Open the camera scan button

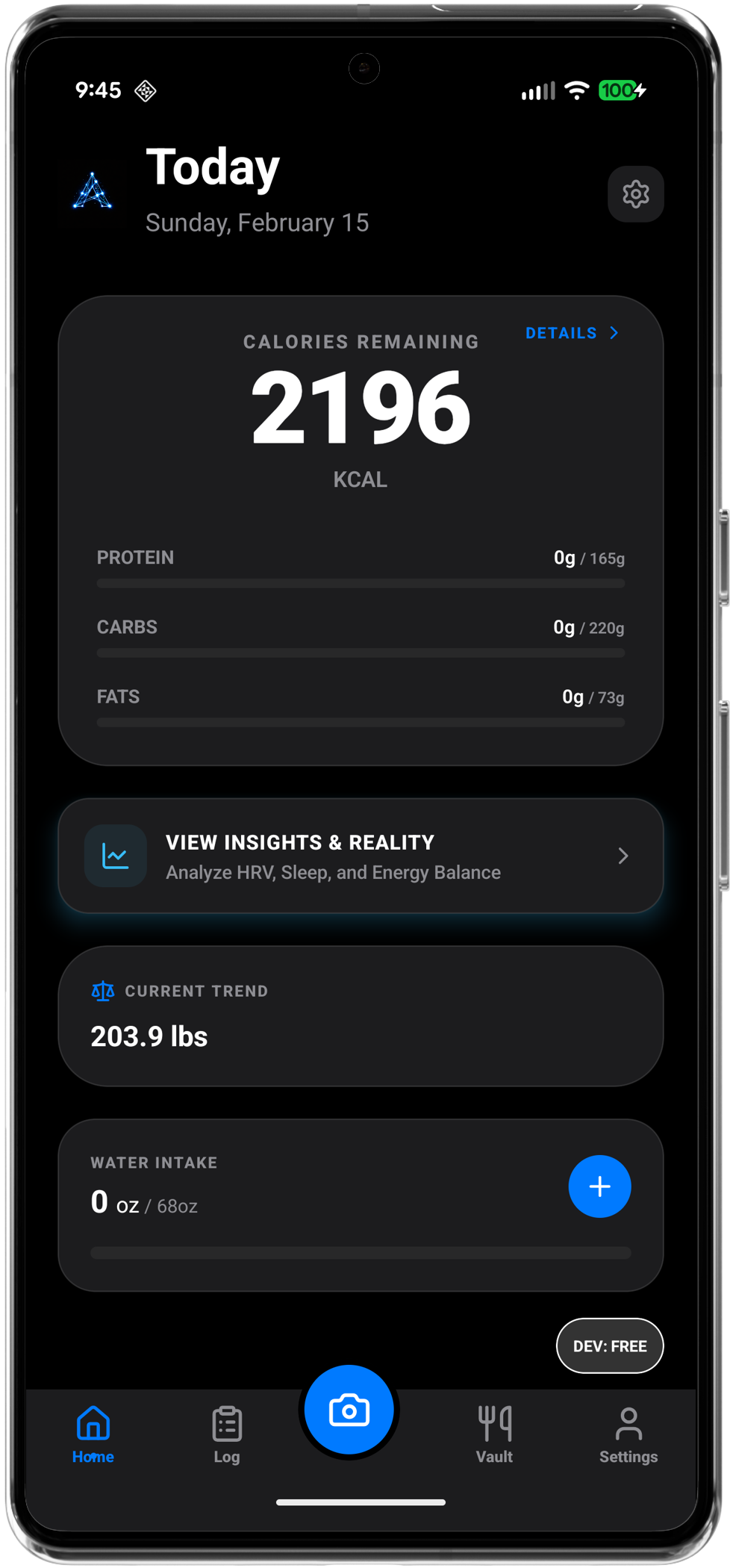tap(349, 1410)
